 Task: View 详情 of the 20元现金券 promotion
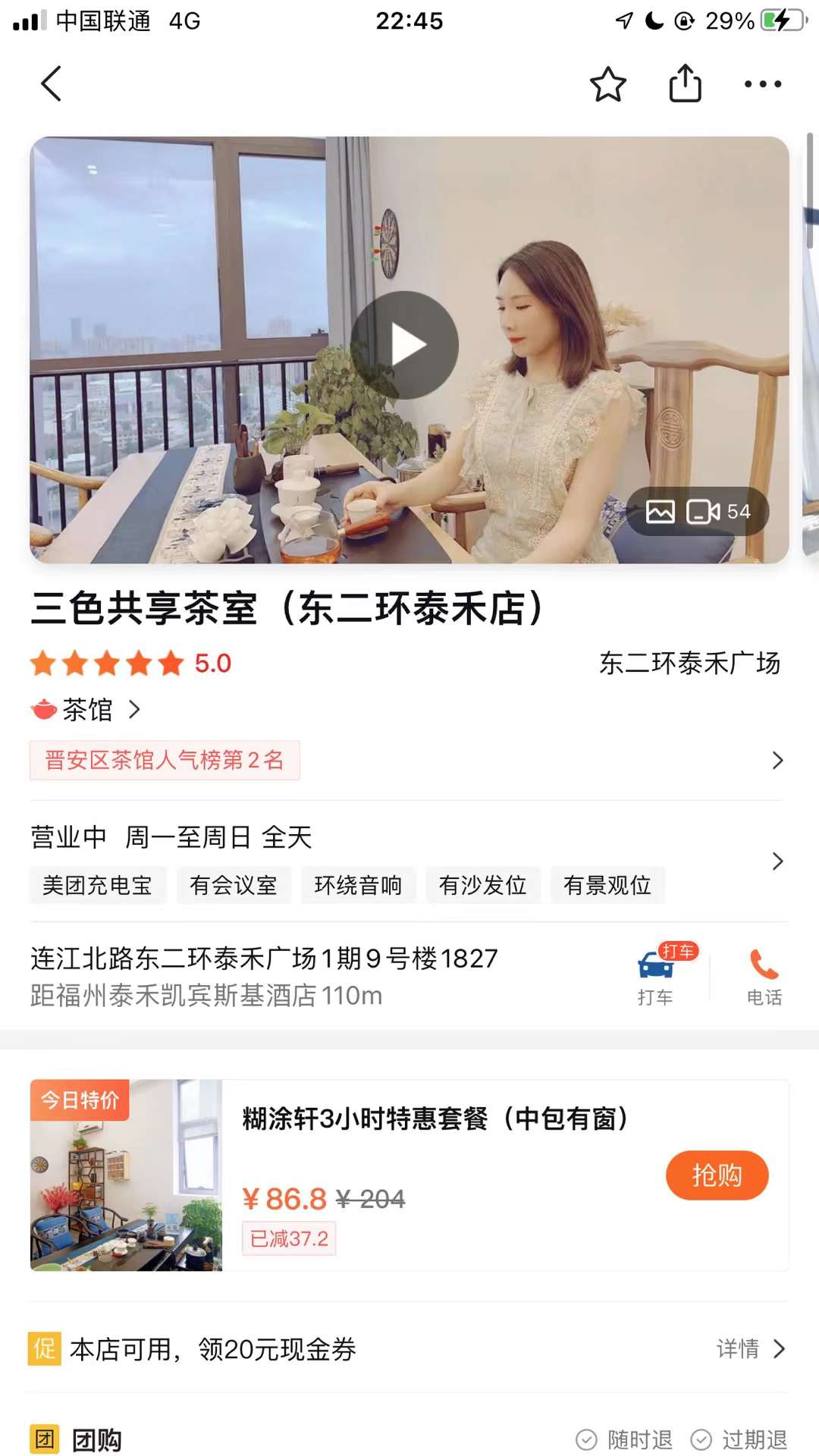pyautogui.click(x=749, y=1348)
